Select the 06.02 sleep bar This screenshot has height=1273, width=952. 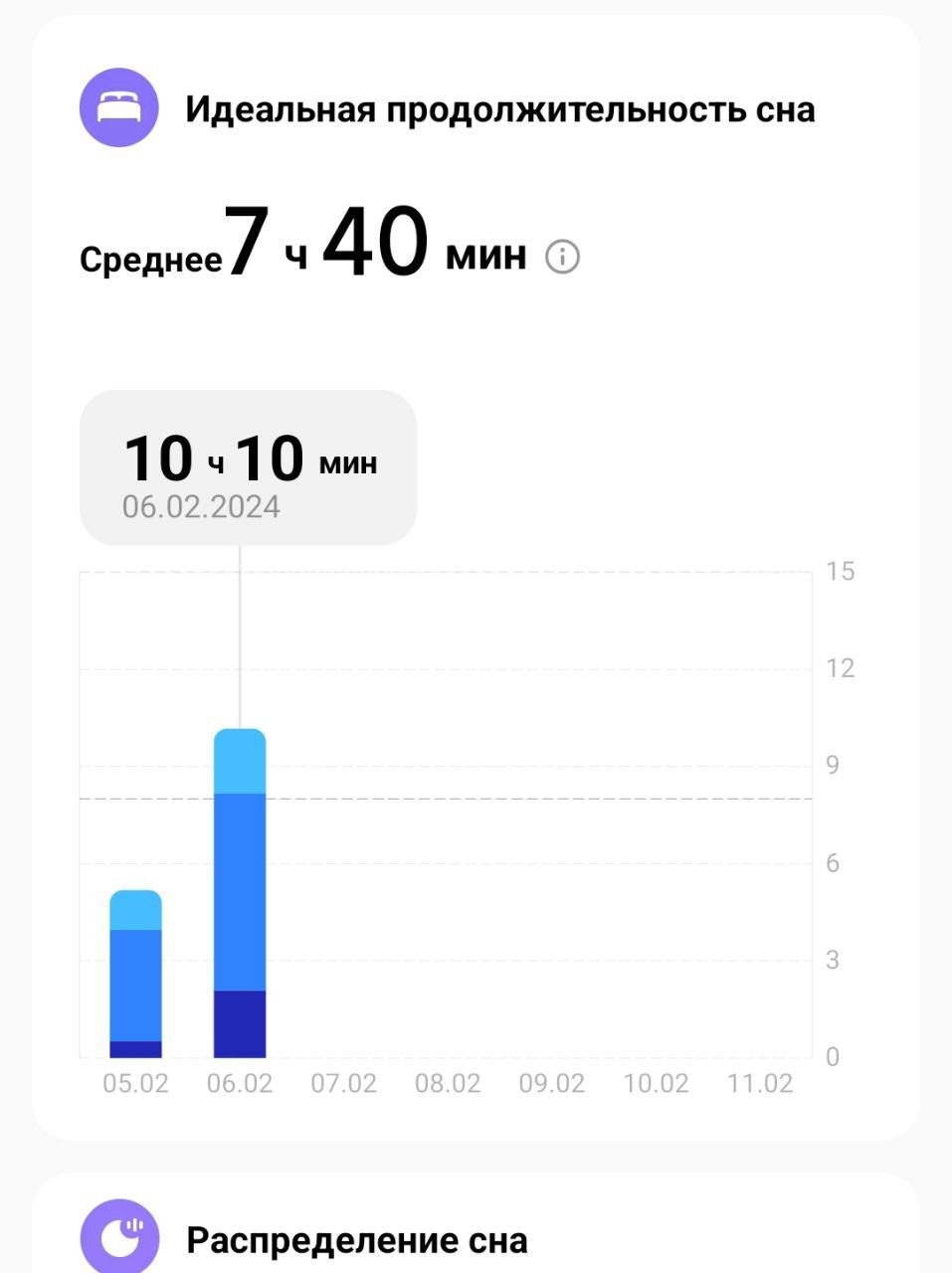pos(240,893)
